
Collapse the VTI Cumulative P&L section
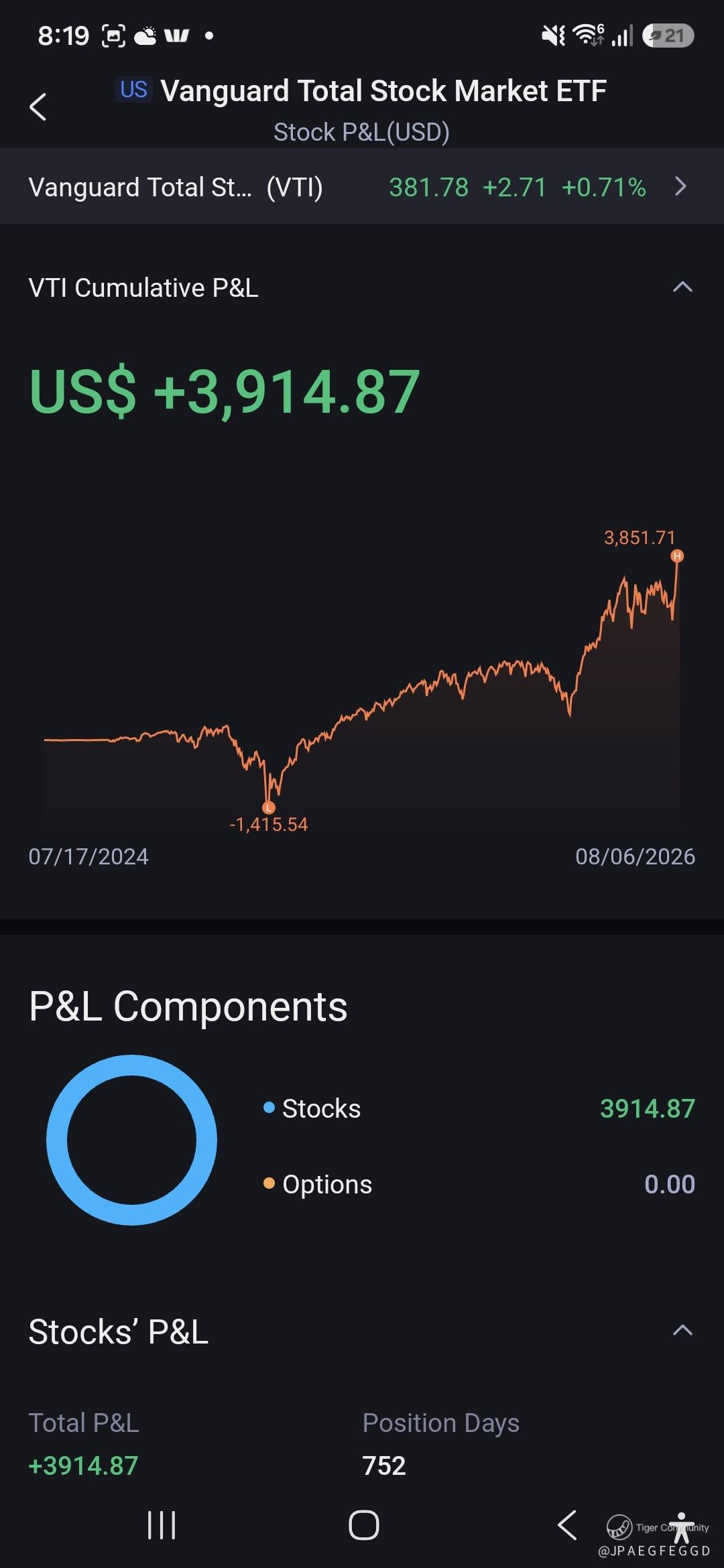point(682,287)
